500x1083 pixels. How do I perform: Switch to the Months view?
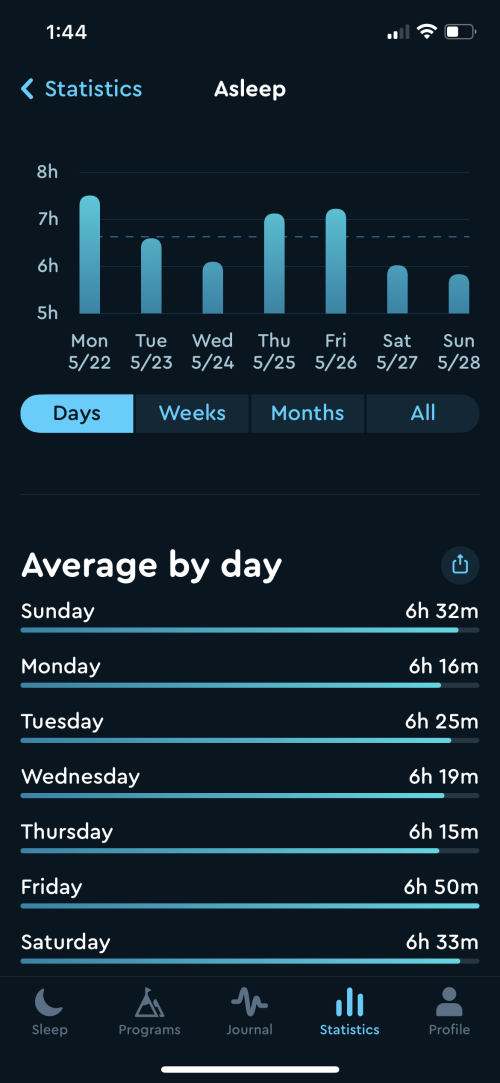[307, 414]
